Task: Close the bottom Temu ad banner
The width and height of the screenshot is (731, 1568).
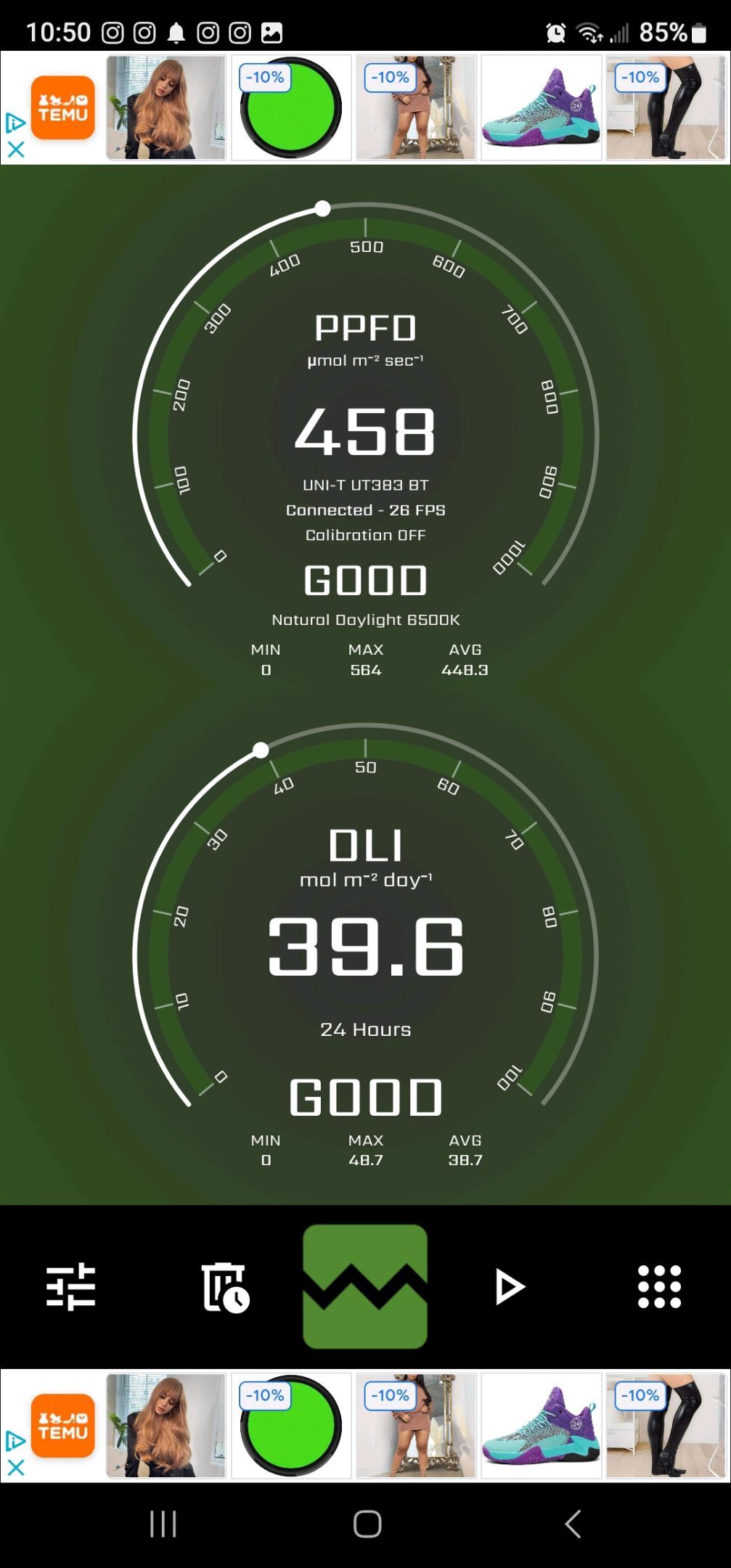Action: (15, 1467)
